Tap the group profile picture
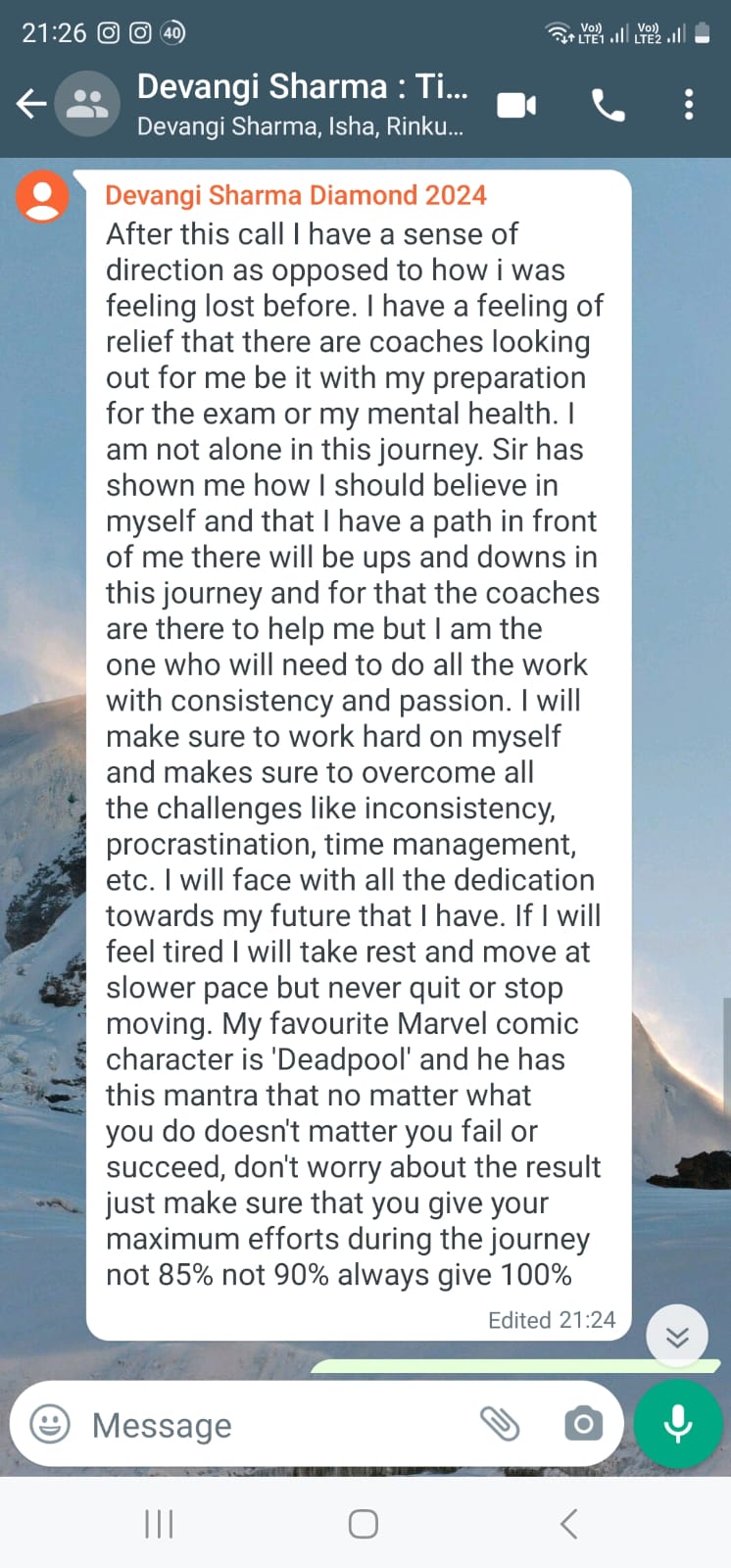The image size is (731, 1568). coord(88,103)
